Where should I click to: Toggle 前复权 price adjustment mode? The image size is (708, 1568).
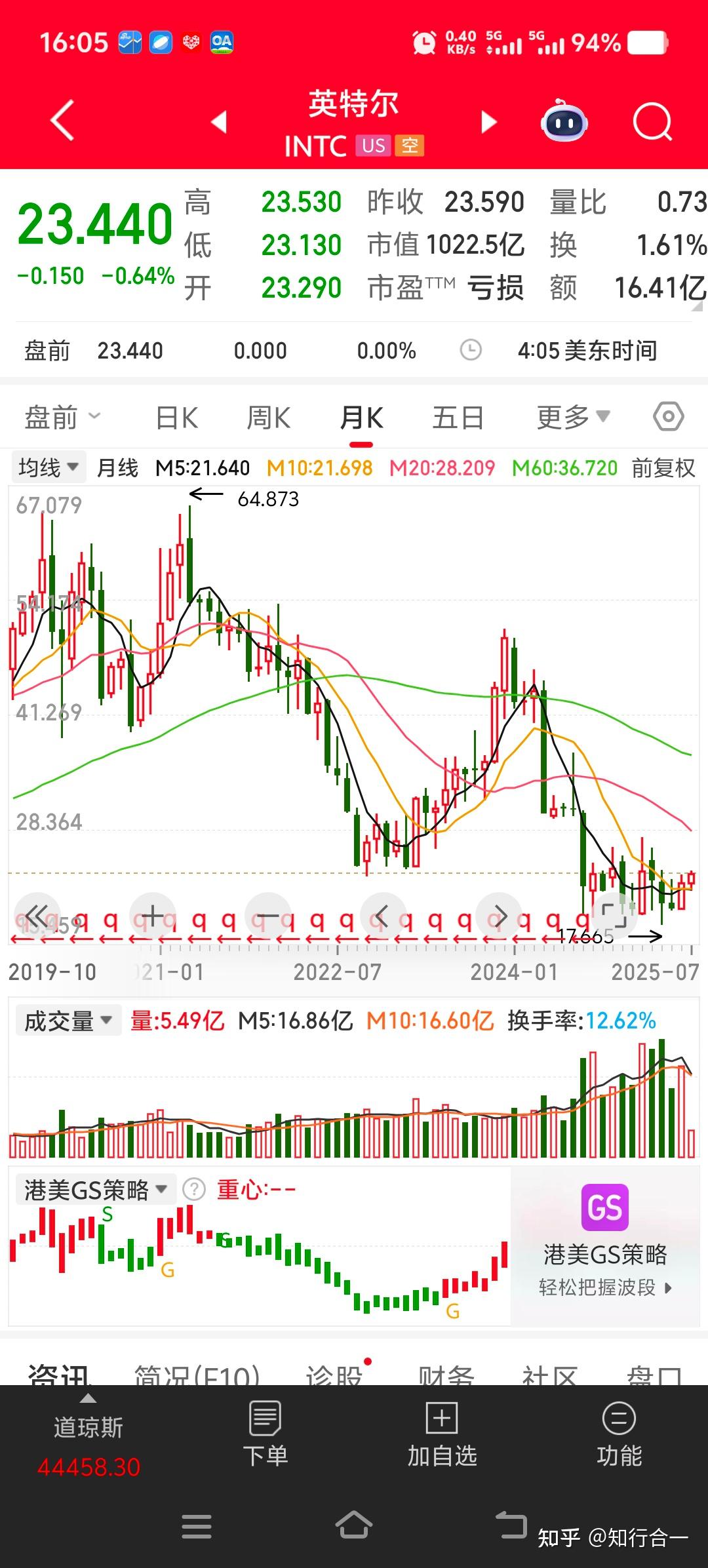coord(662,468)
